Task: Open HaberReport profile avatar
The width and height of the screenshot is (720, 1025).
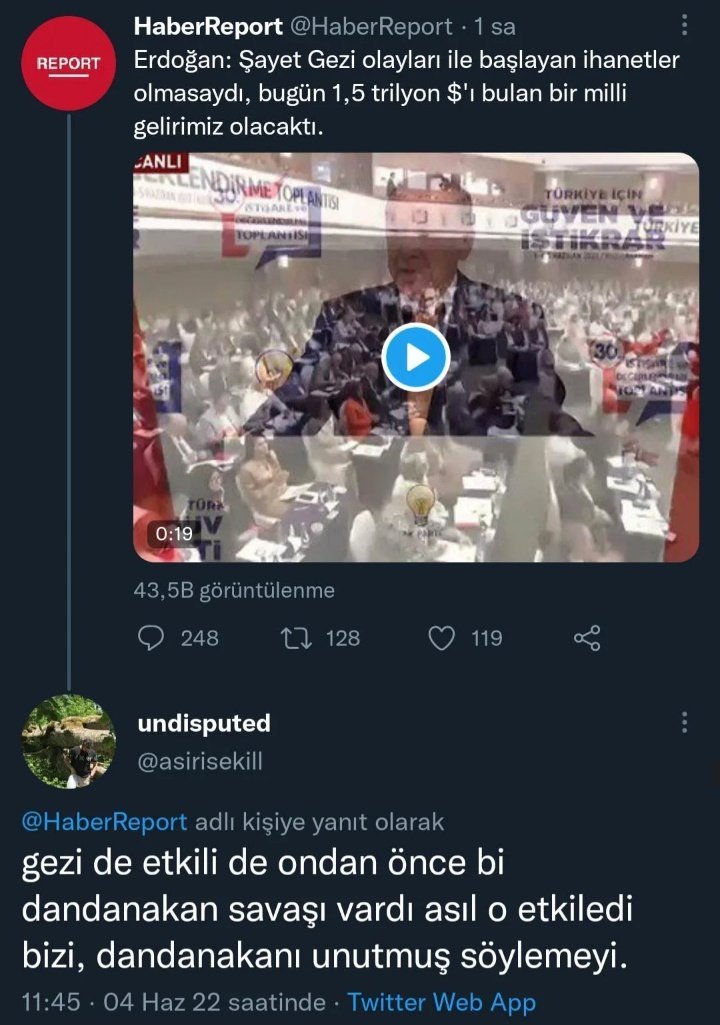Action: 68,62
